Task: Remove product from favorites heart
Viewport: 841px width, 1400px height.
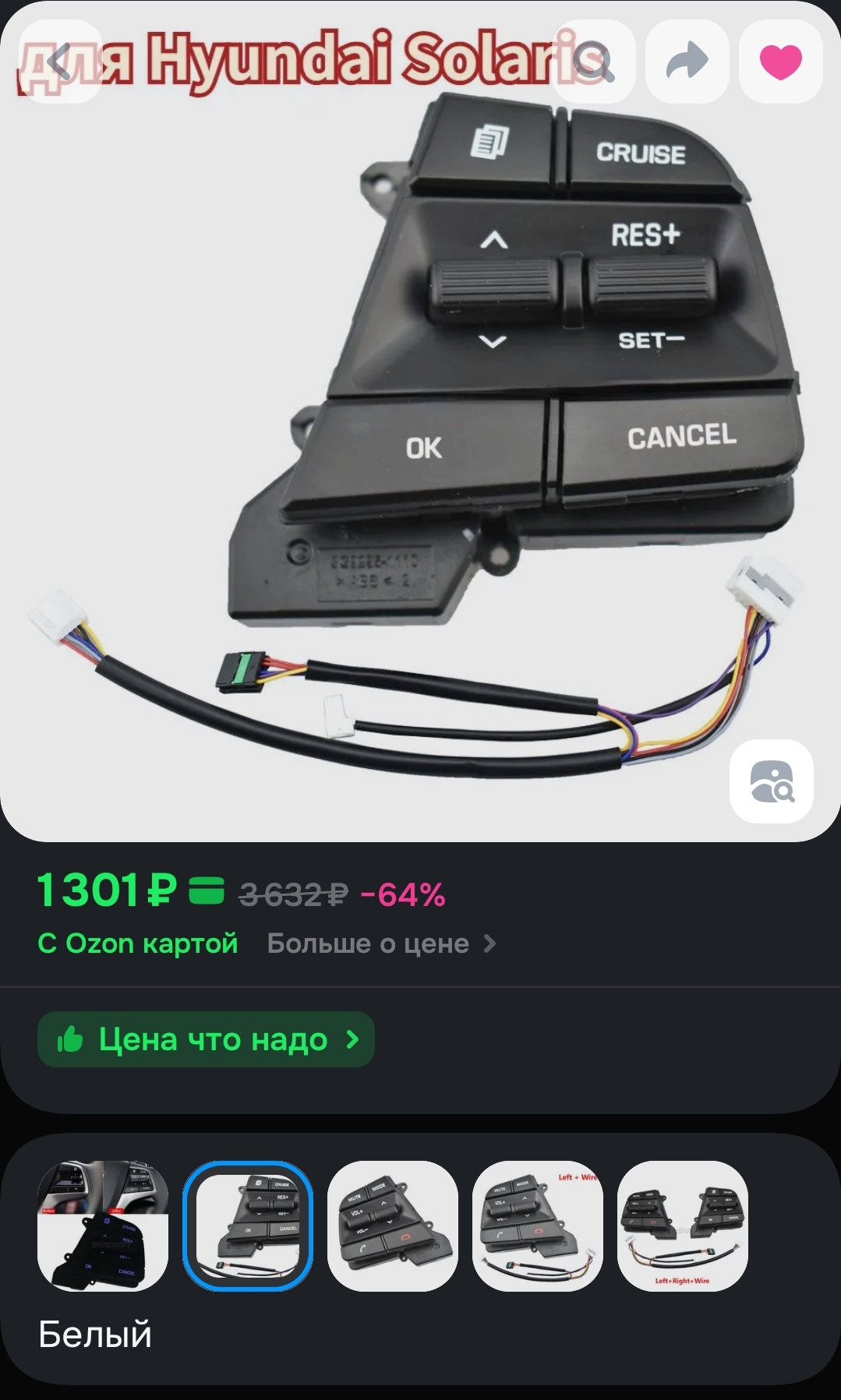Action: (780, 62)
